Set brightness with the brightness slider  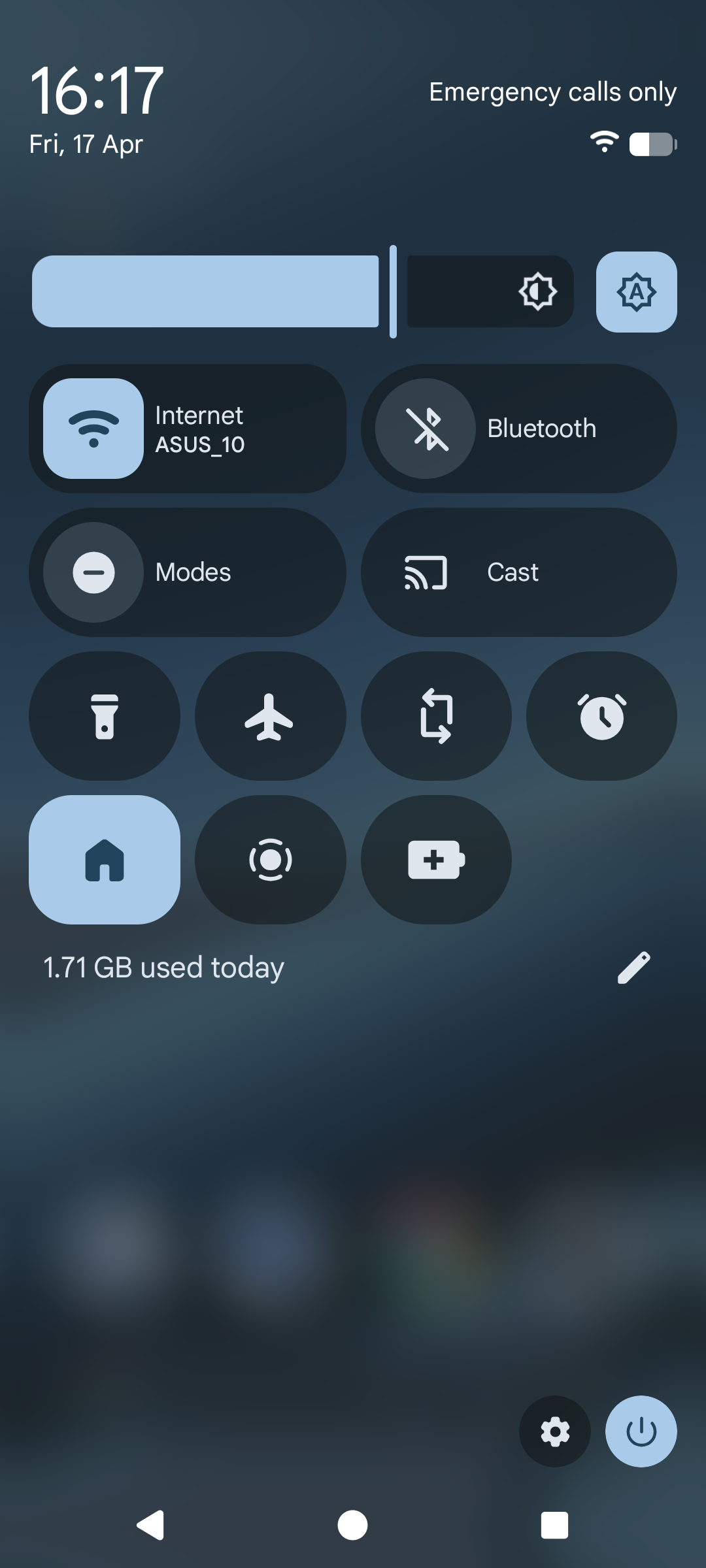[x=303, y=291]
